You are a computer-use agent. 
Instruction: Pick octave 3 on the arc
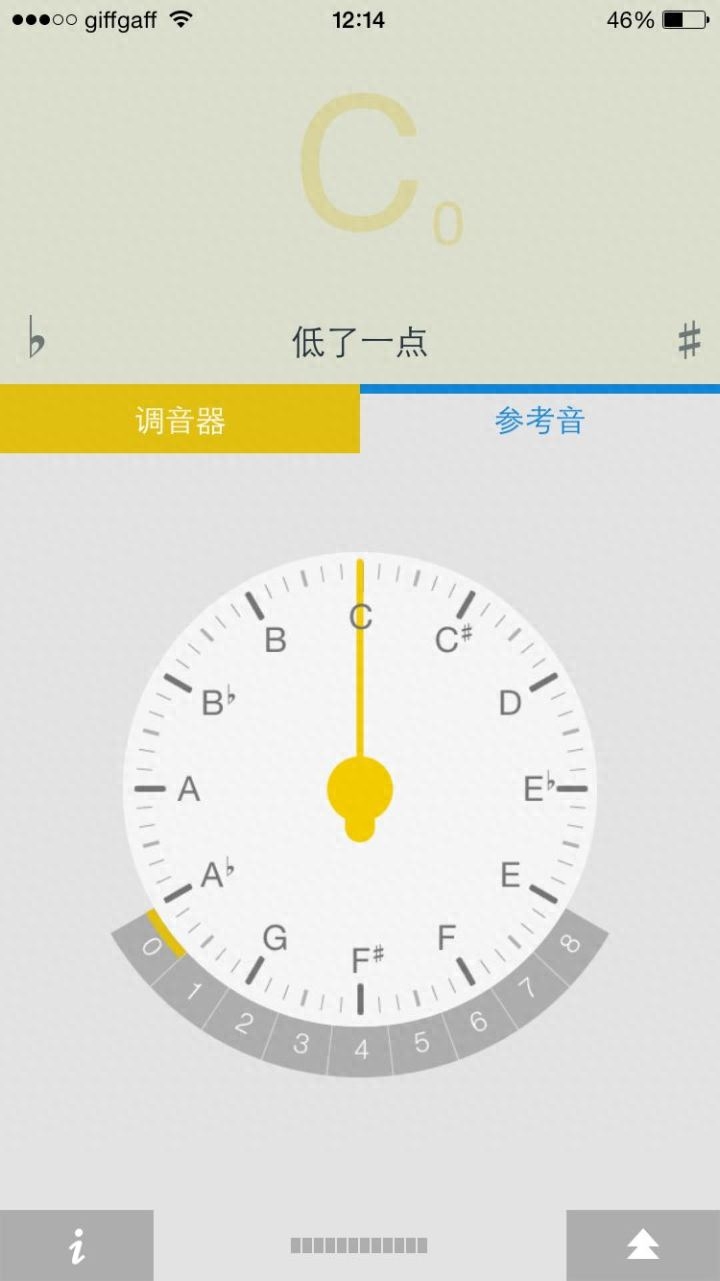[x=301, y=1043]
